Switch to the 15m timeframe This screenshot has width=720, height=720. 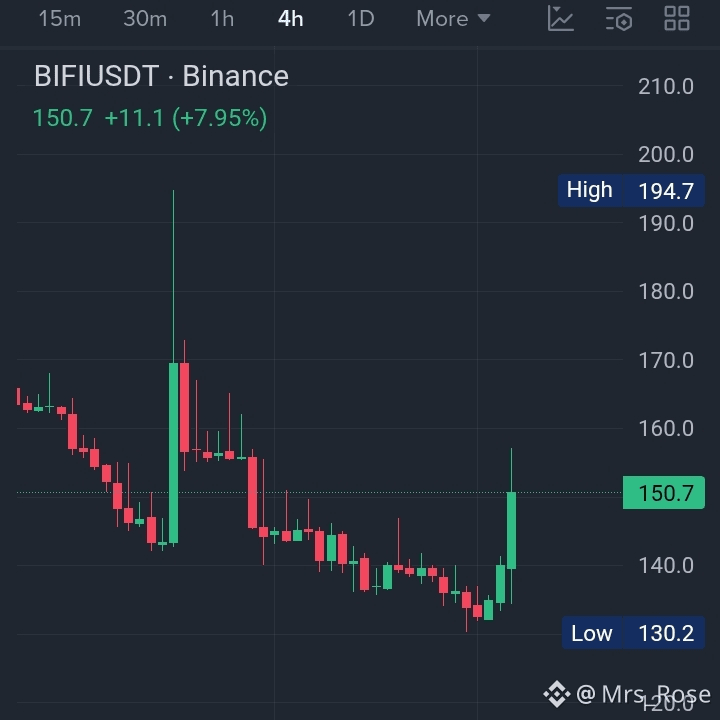click(60, 18)
